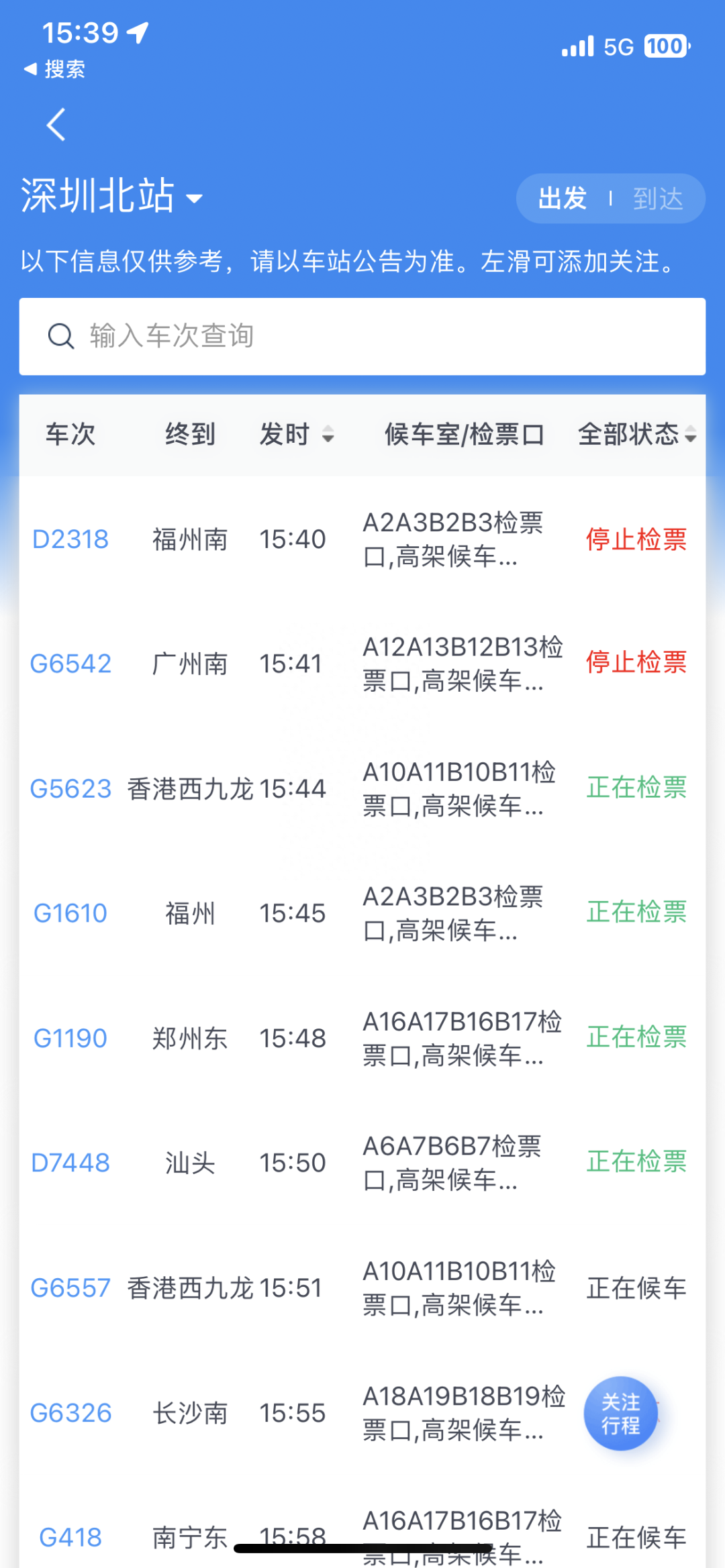This screenshot has height=1568, width=725.
Task: Select the 出发 departures tab
Action: [562, 198]
